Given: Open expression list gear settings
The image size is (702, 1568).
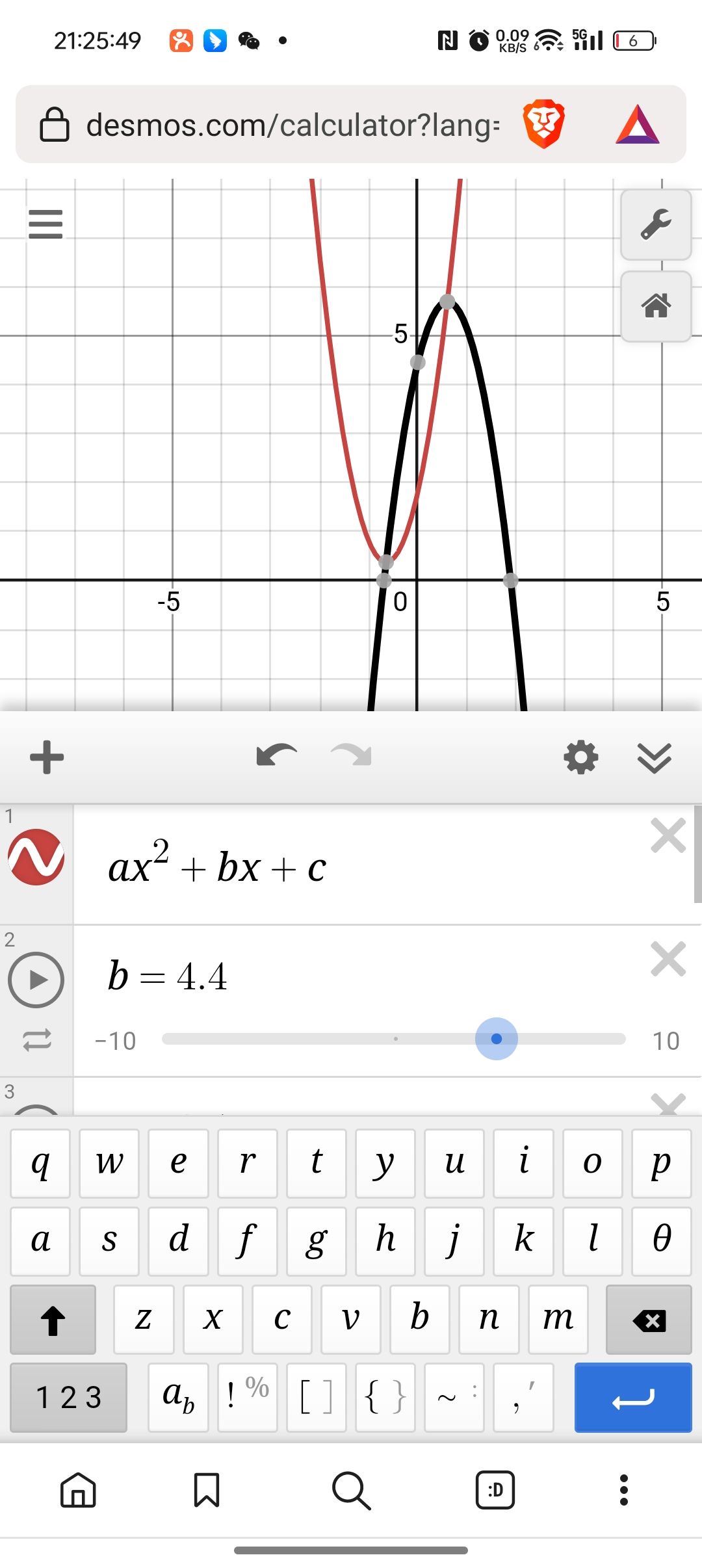Looking at the screenshot, I should click(x=580, y=757).
